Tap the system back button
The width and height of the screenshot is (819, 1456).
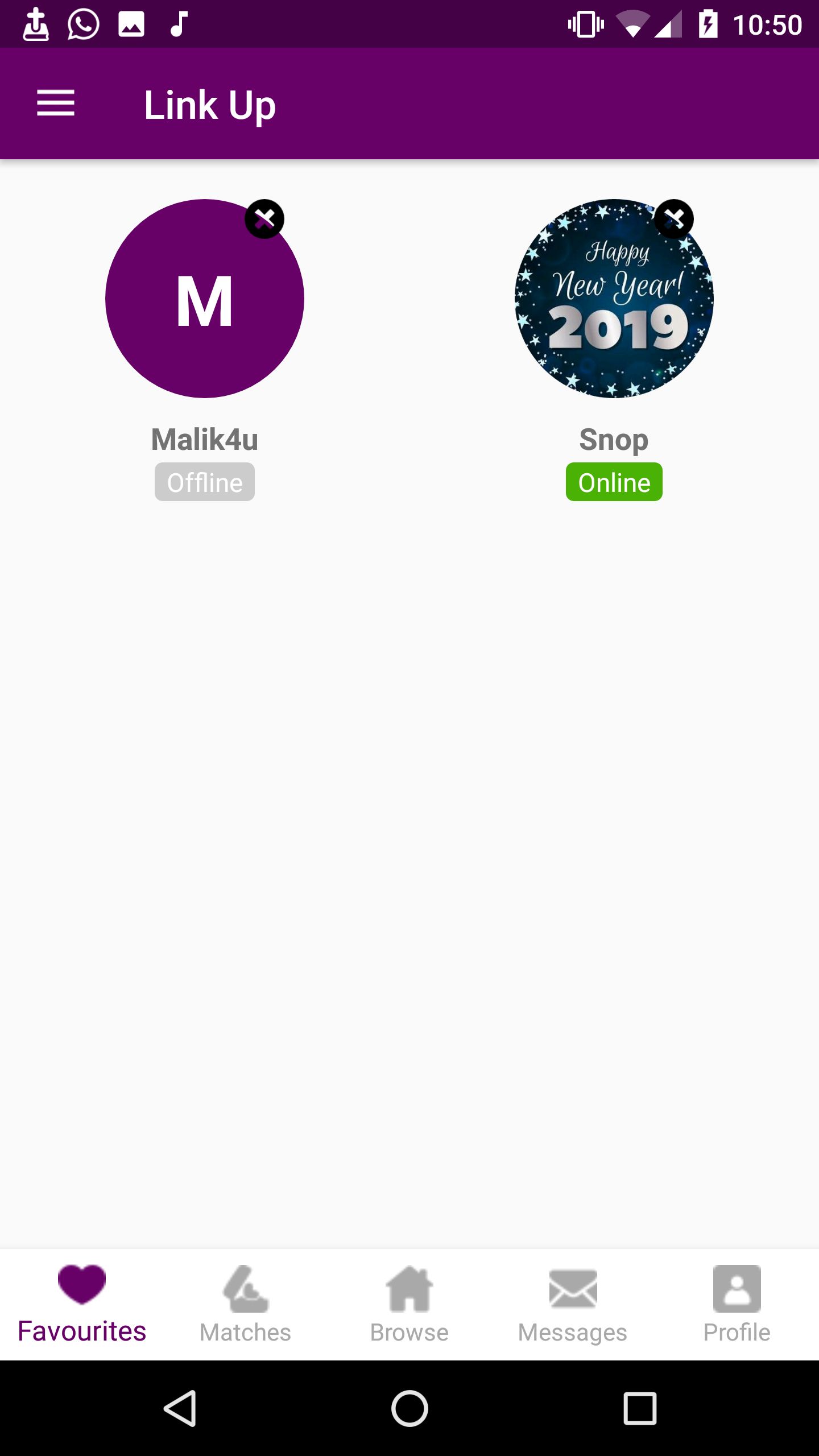[x=180, y=1409]
